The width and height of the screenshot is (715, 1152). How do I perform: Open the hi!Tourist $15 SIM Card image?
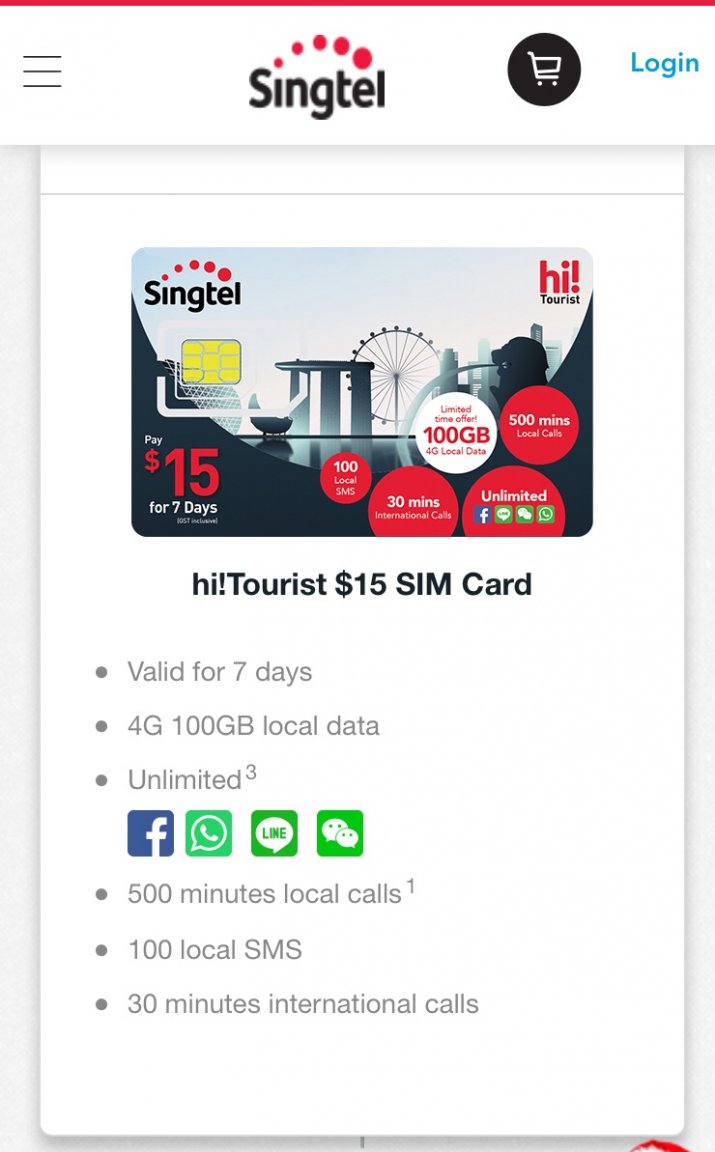click(362, 392)
